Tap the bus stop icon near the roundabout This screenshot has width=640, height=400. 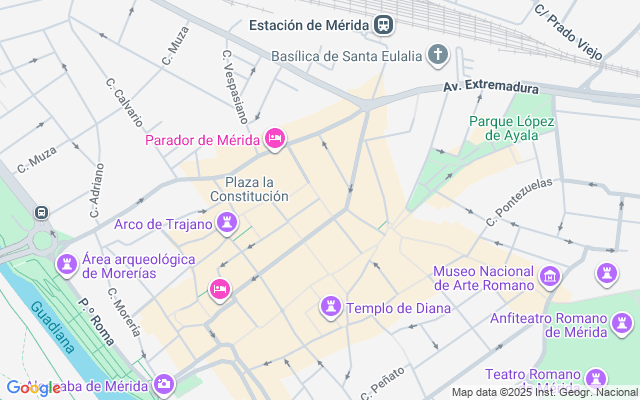point(42,213)
